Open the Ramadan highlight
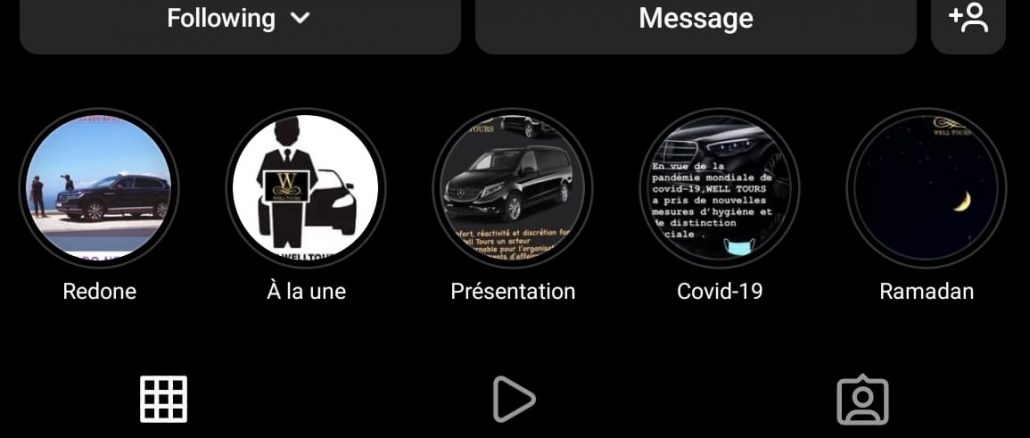The height and width of the screenshot is (438, 1030). pyautogui.click(x=926, y=188)
